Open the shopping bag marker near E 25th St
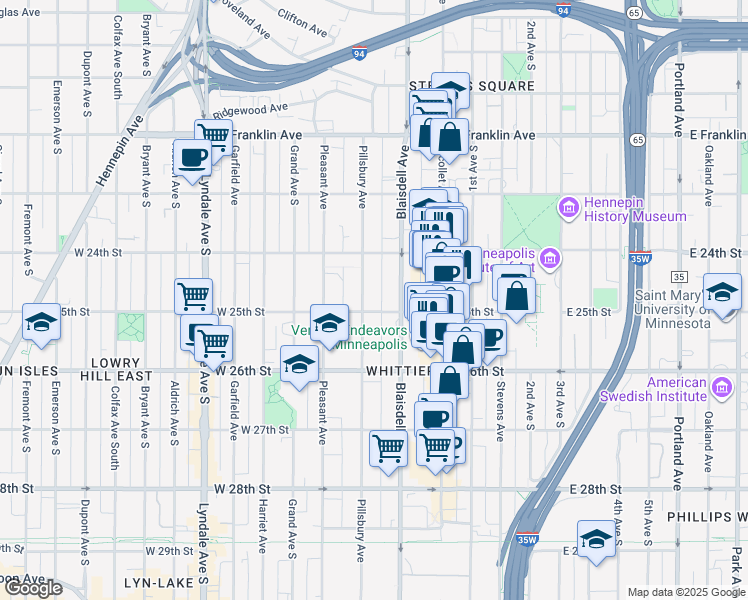This screenshot has width=748, height=600. click(517, 296)
